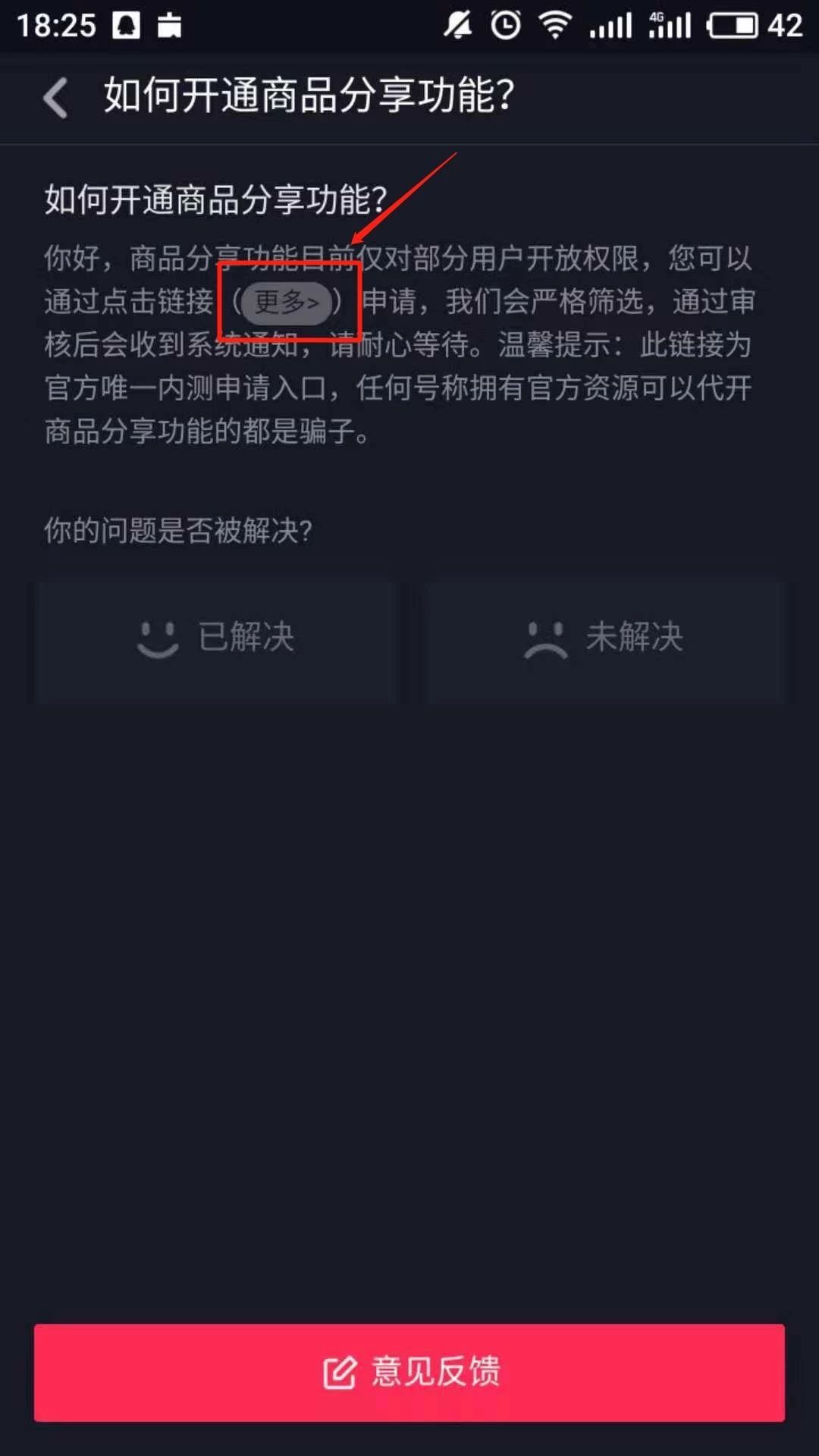Image resolution: width=819 pixels, height=1456 pixels.
Task: Open the 更多> application link
Action: tap(287, 303)
